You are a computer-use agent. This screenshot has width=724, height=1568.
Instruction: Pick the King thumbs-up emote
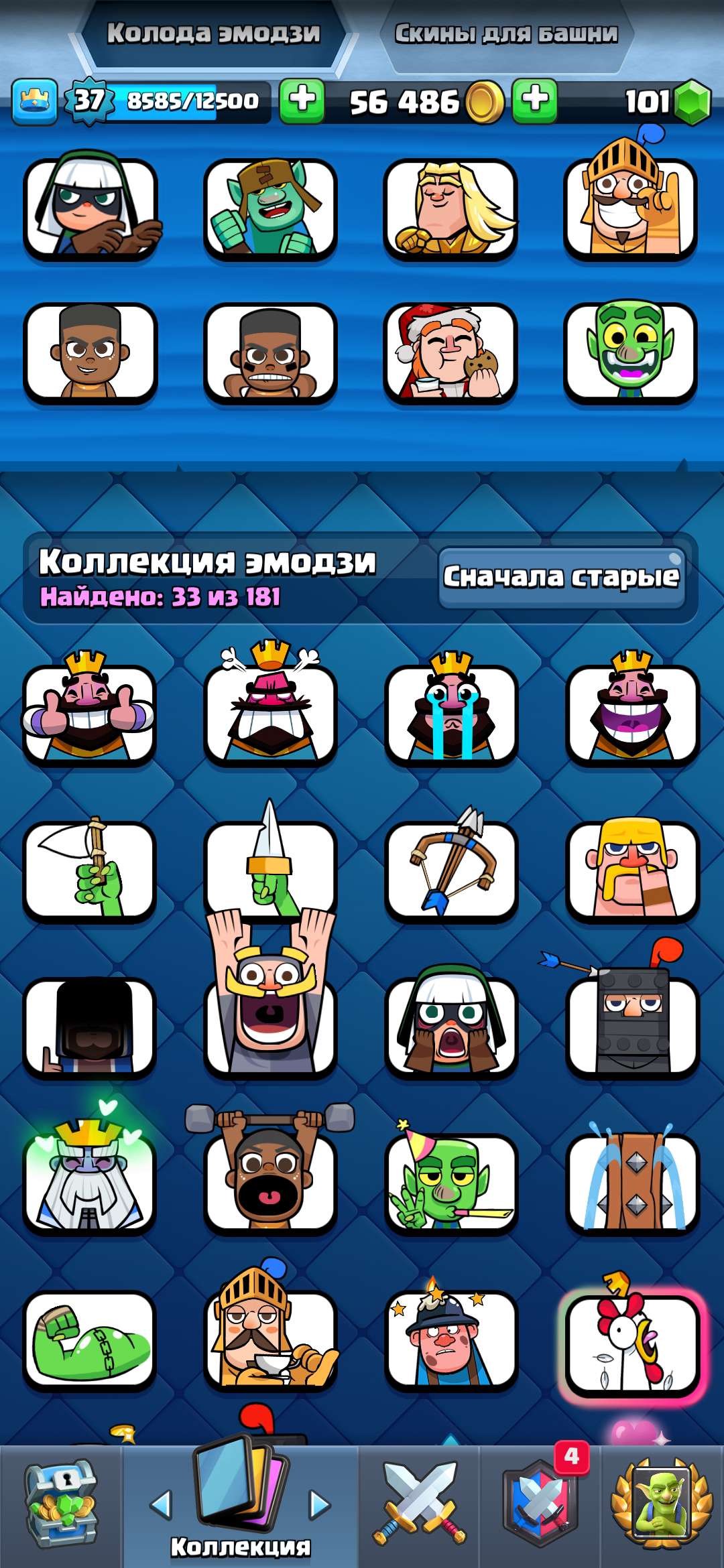(x=90, y=712)
